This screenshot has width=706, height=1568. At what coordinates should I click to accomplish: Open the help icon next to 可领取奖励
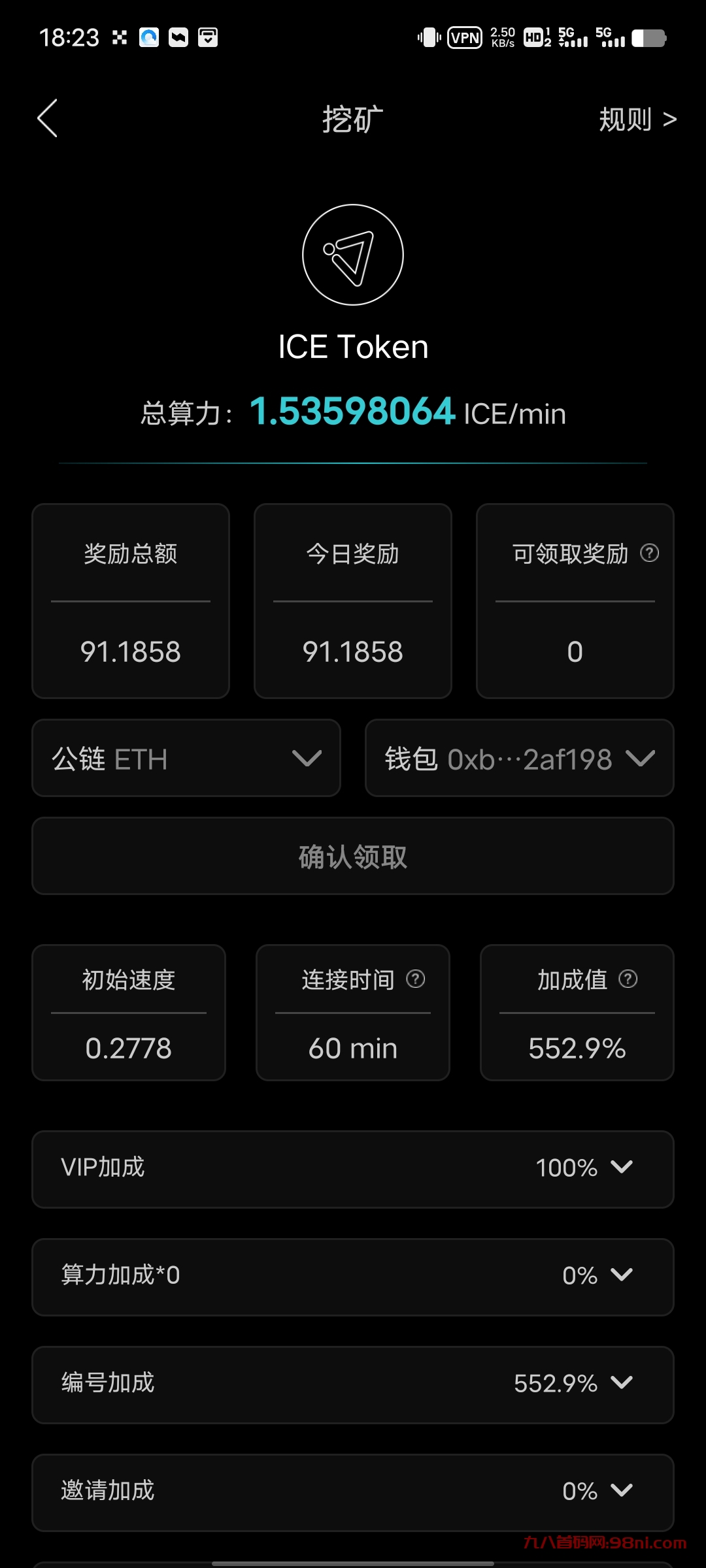click(x=649, y=553)
